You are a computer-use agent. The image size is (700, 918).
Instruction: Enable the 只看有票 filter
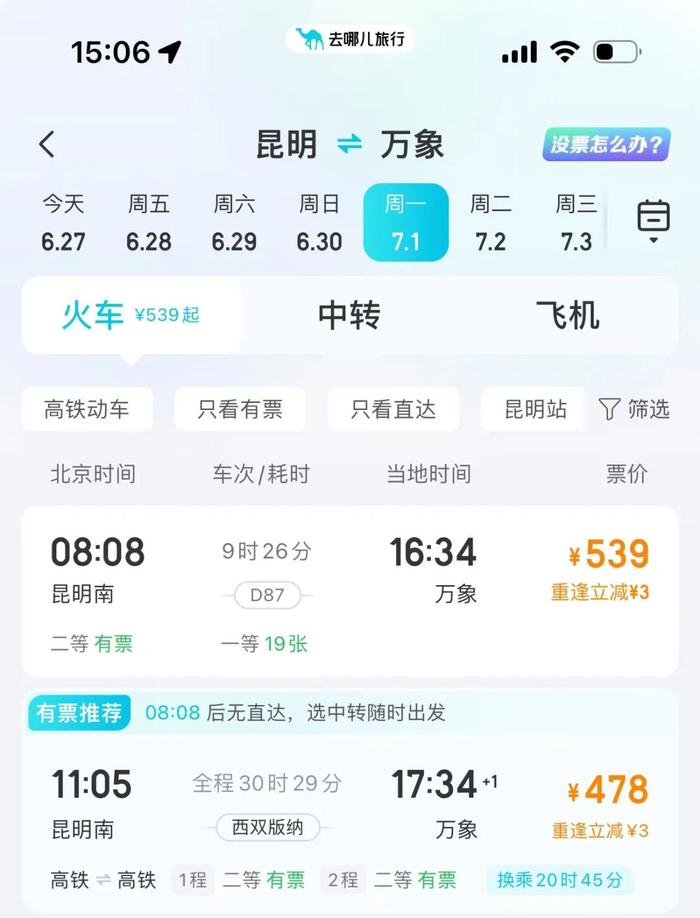point(240,409)
